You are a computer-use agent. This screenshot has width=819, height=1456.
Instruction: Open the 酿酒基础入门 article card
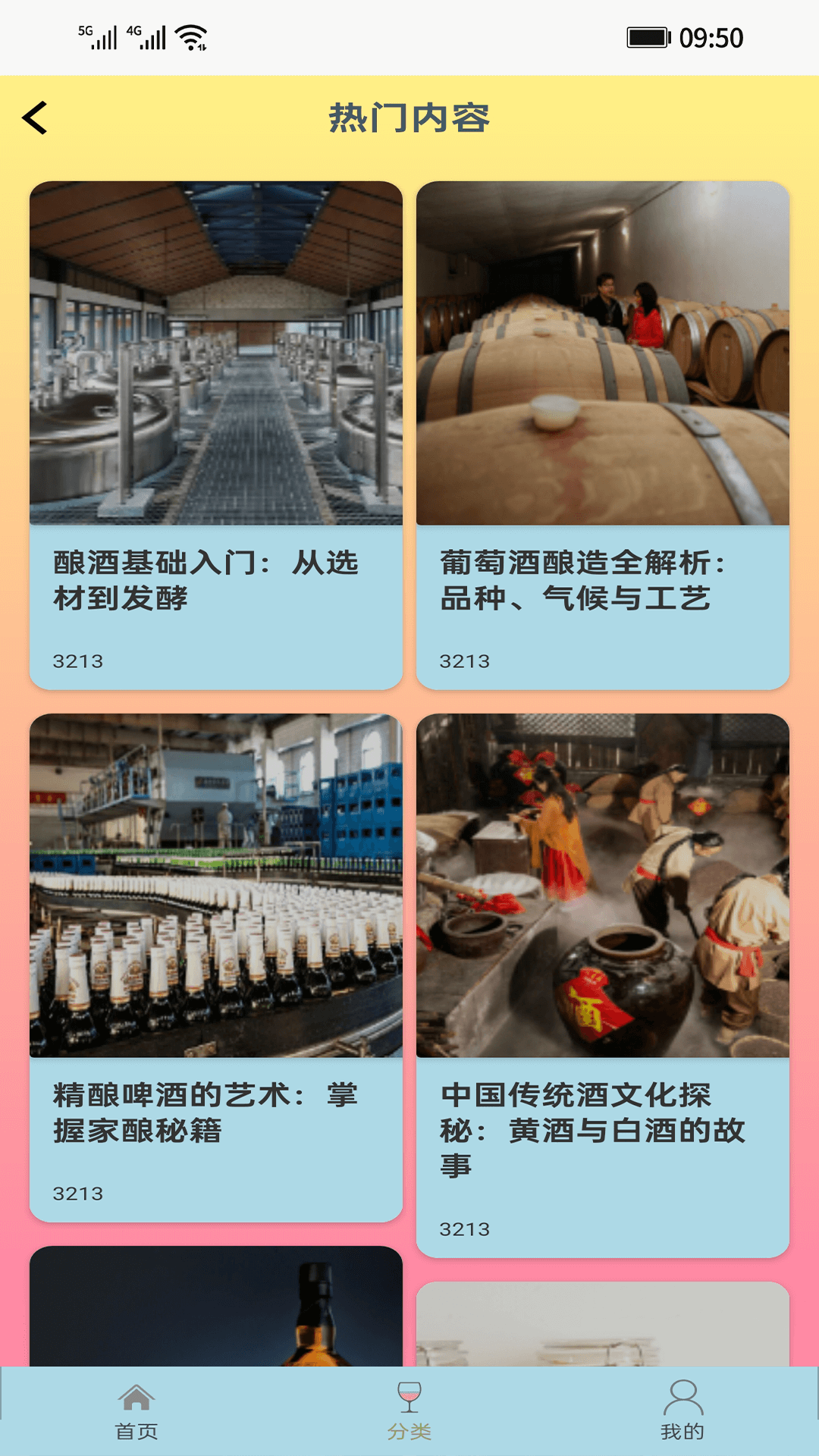(x=216, y=435)
